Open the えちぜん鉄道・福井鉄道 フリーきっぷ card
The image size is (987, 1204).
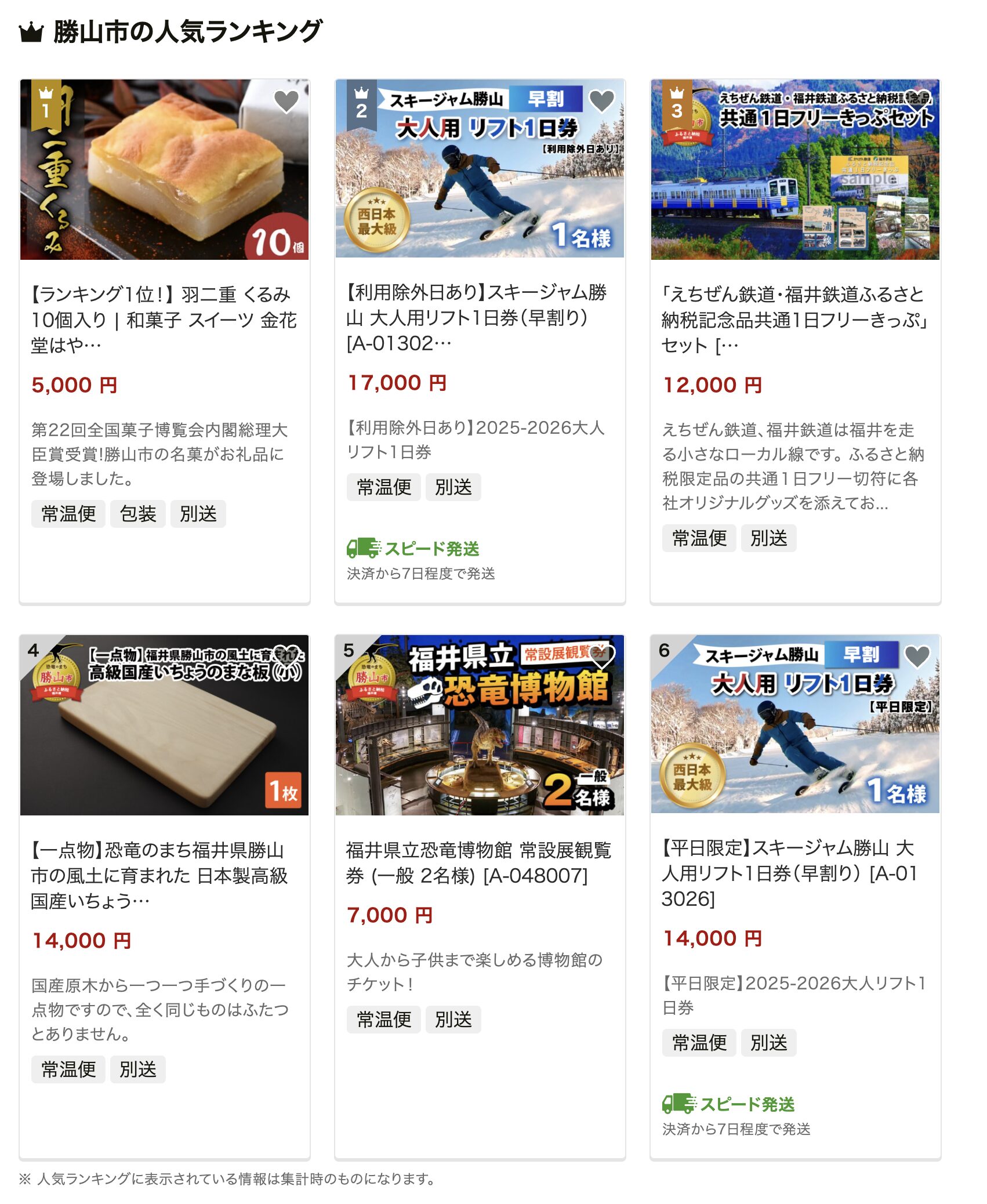point(794,319)
